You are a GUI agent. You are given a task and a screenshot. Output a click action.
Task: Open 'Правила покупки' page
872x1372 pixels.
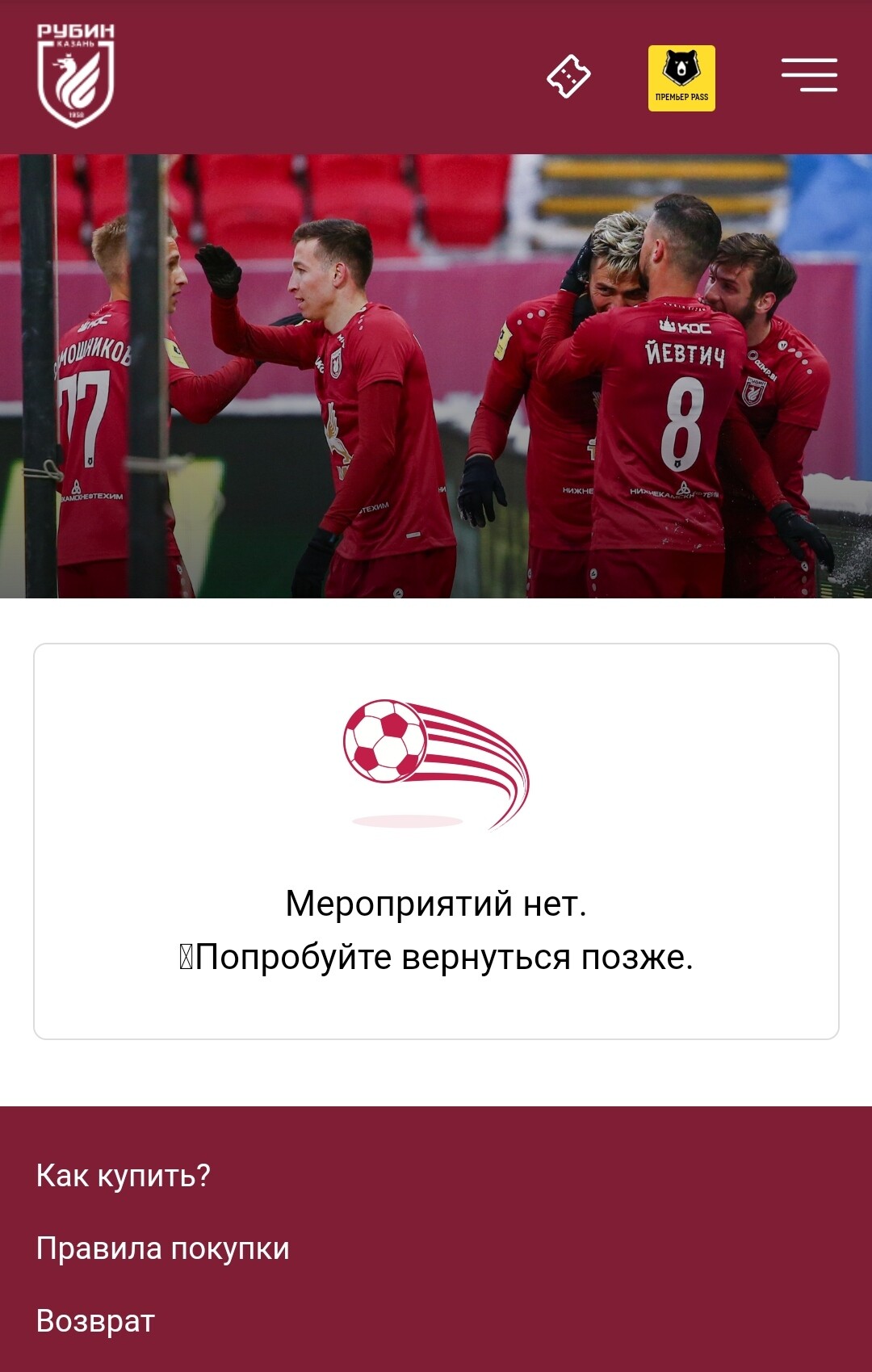pyautogui.click(x=163, y=1248)
